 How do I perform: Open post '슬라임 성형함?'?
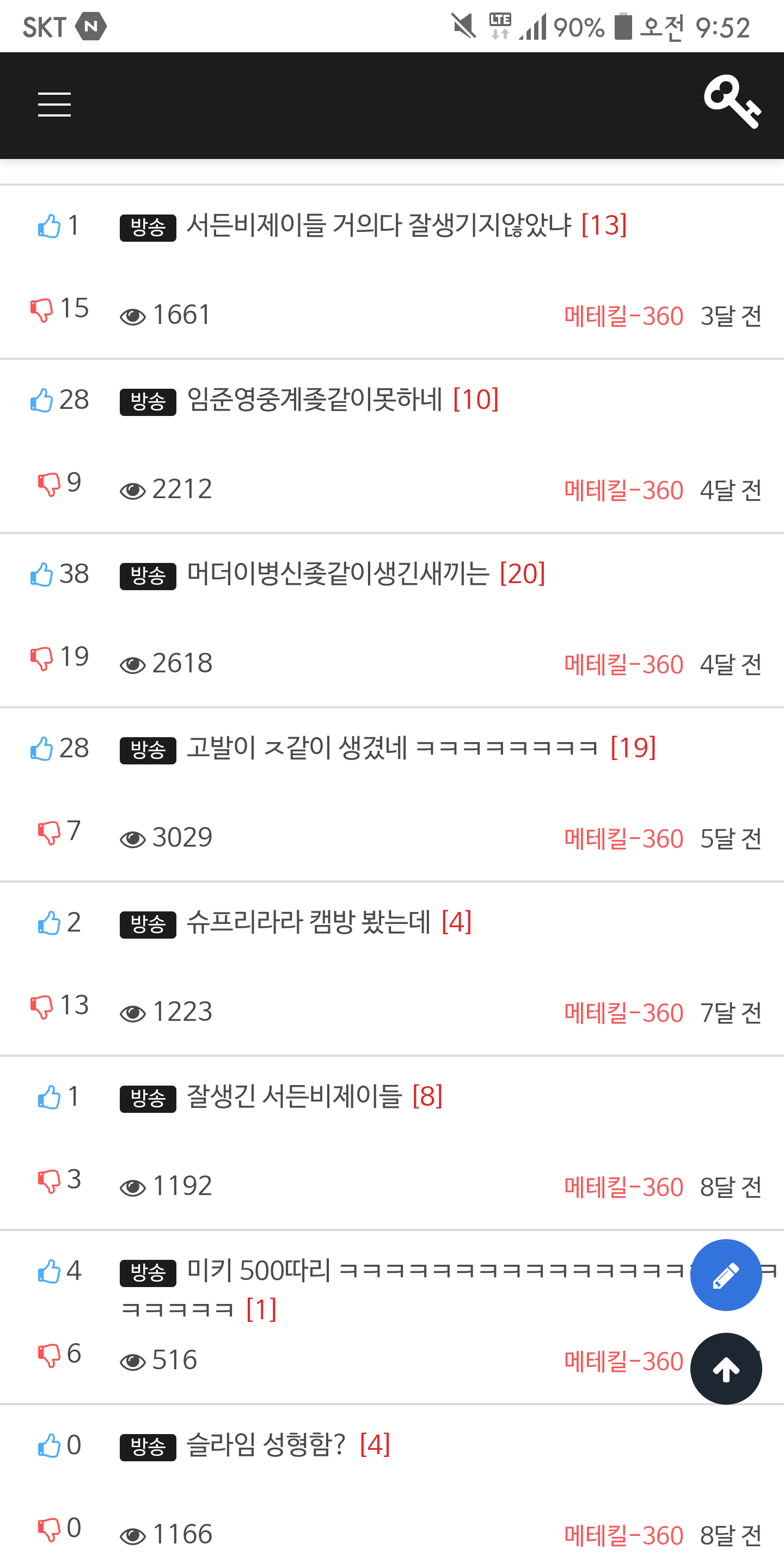[266, 1444]
